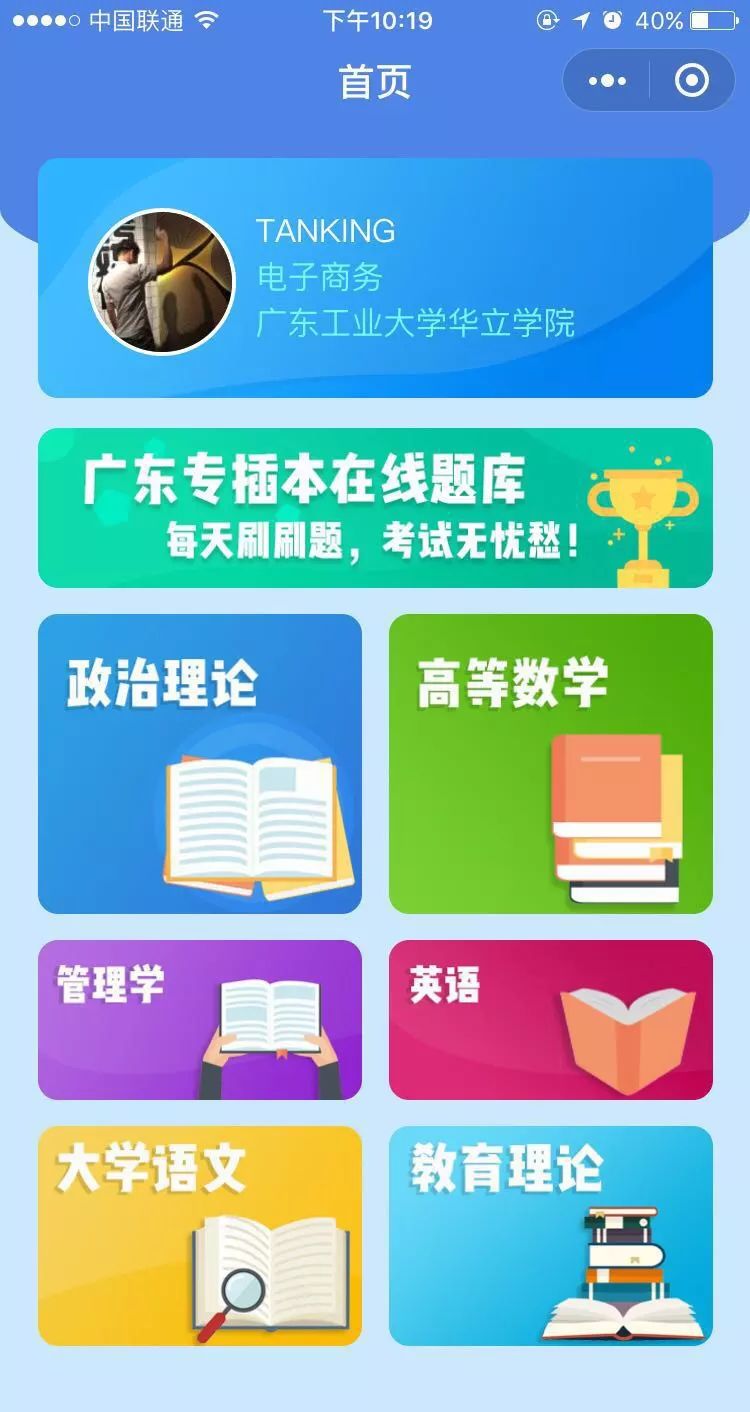
Task: Open the 广东专插本在线题库 banner
Action: click(x=375, y=507)
